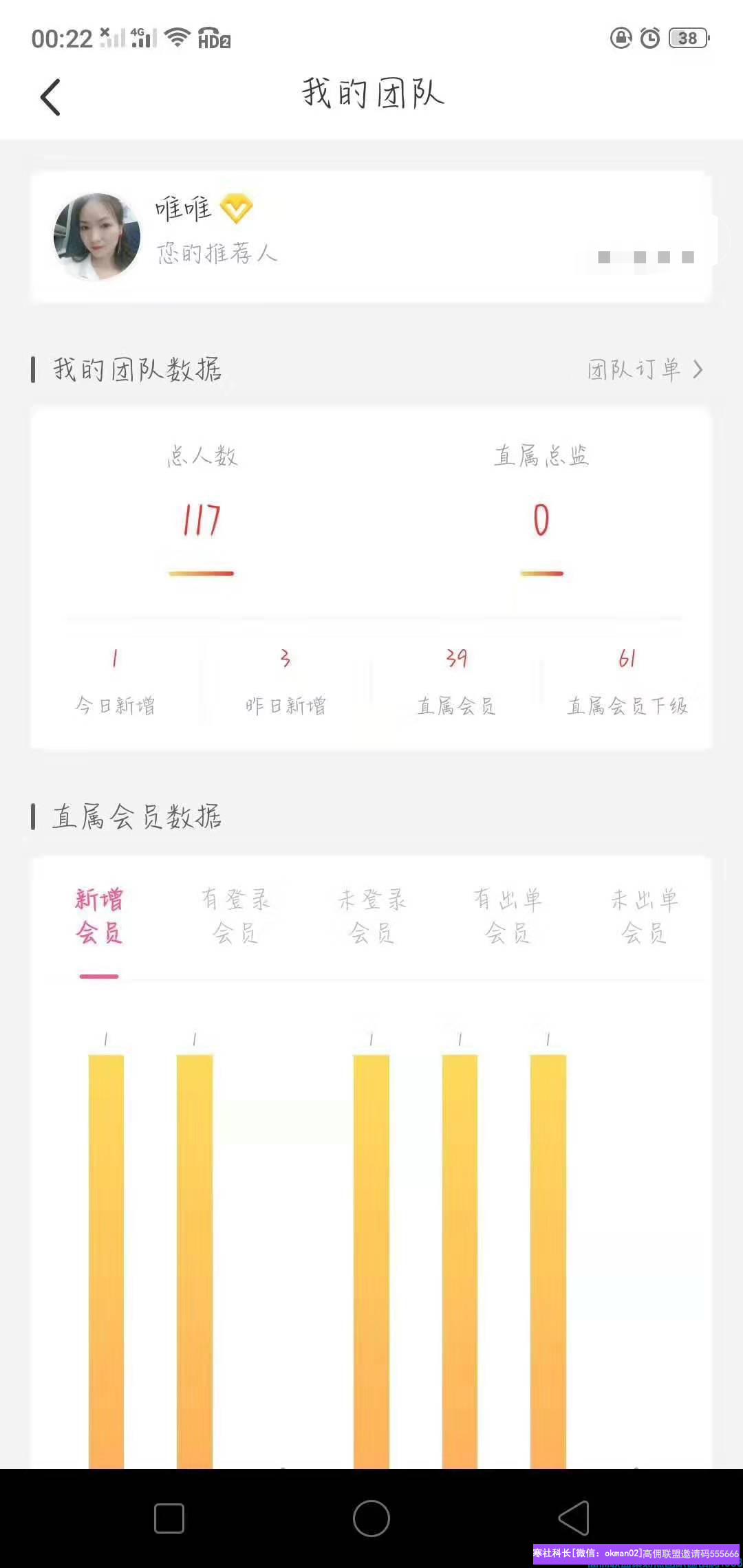Open recommender 唯唯's card
The image size is (743, 1568).
click(x=370, y=237)
